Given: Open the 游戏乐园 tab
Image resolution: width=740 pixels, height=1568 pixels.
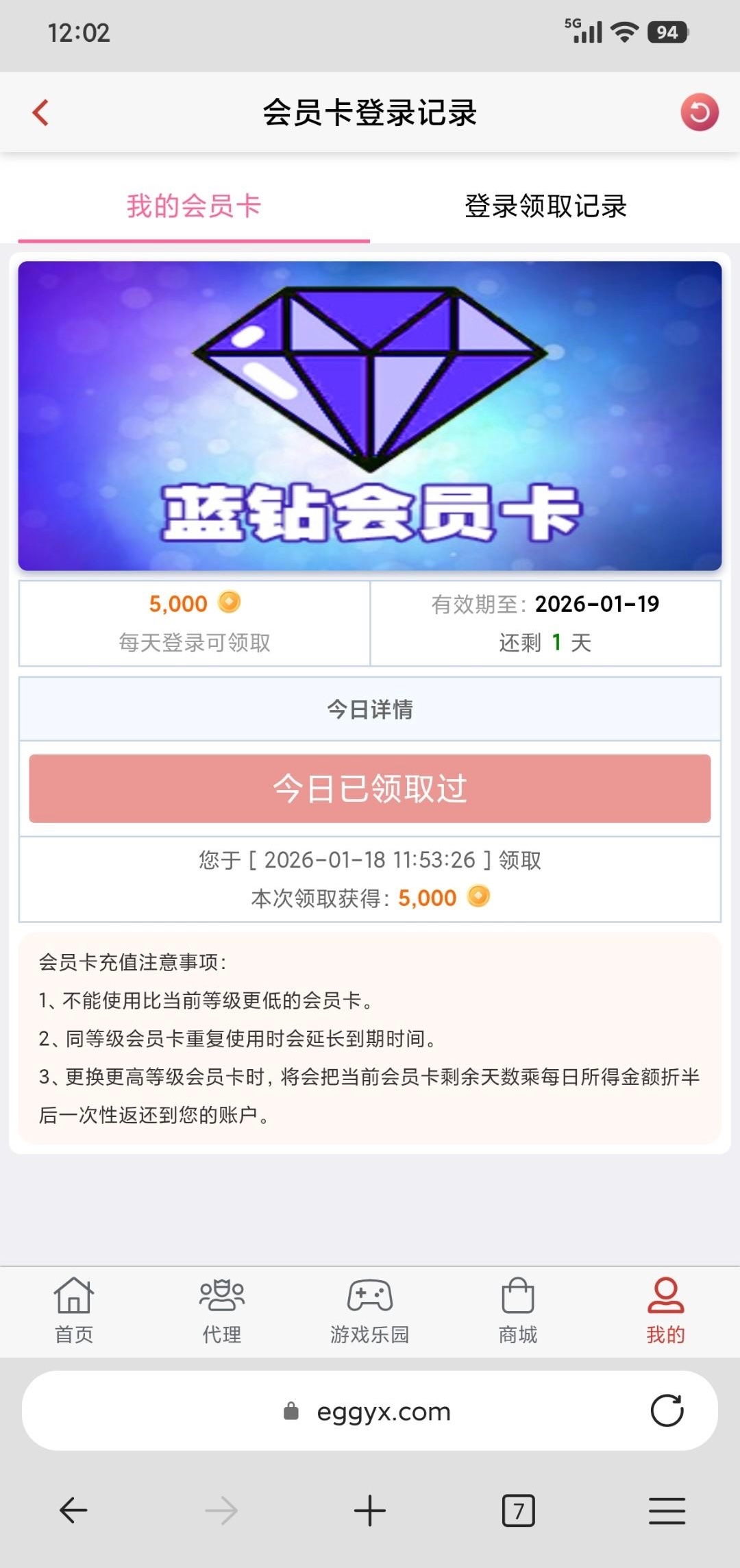Looking at the screenshot, I should click(370, 1310).
